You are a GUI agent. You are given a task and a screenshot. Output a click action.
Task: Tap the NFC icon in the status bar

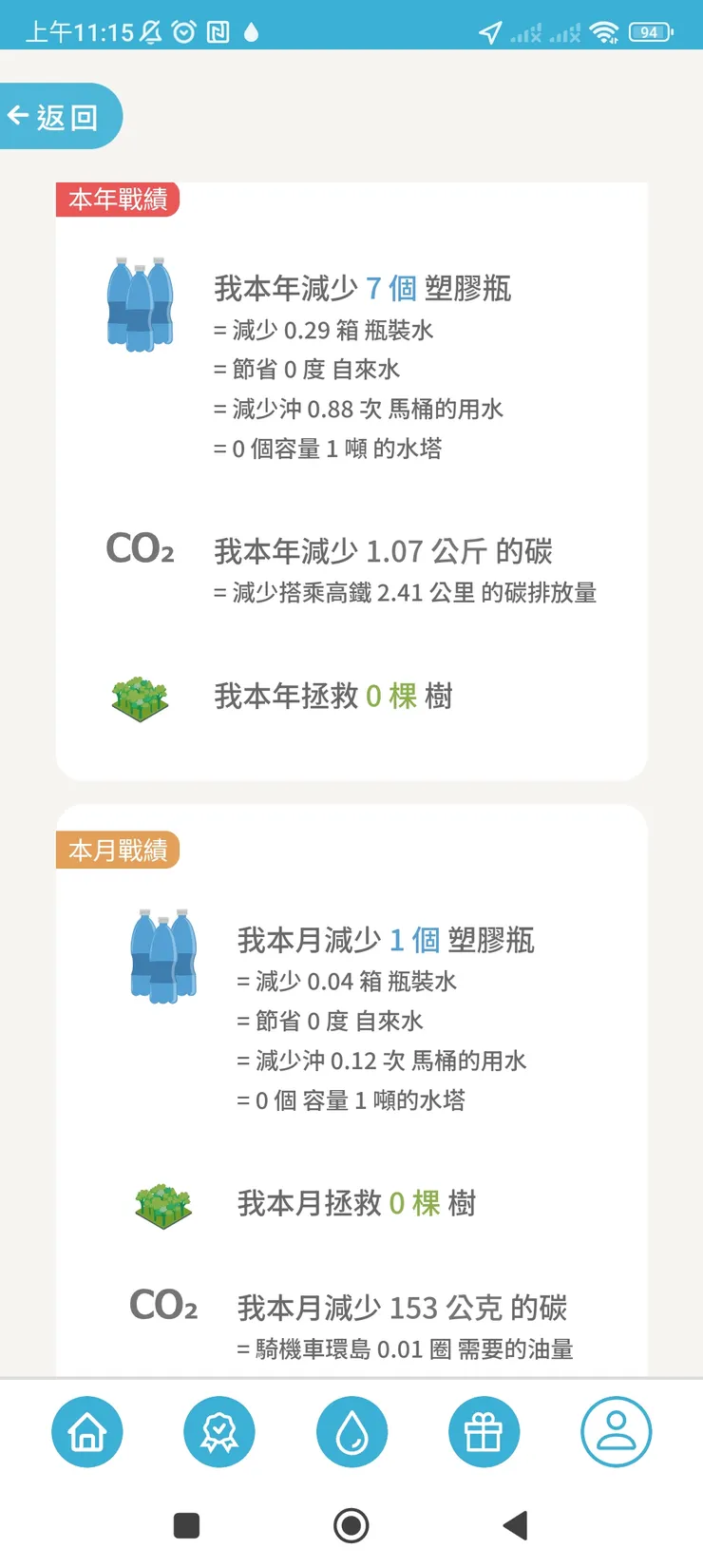click(x=217, y=31)
